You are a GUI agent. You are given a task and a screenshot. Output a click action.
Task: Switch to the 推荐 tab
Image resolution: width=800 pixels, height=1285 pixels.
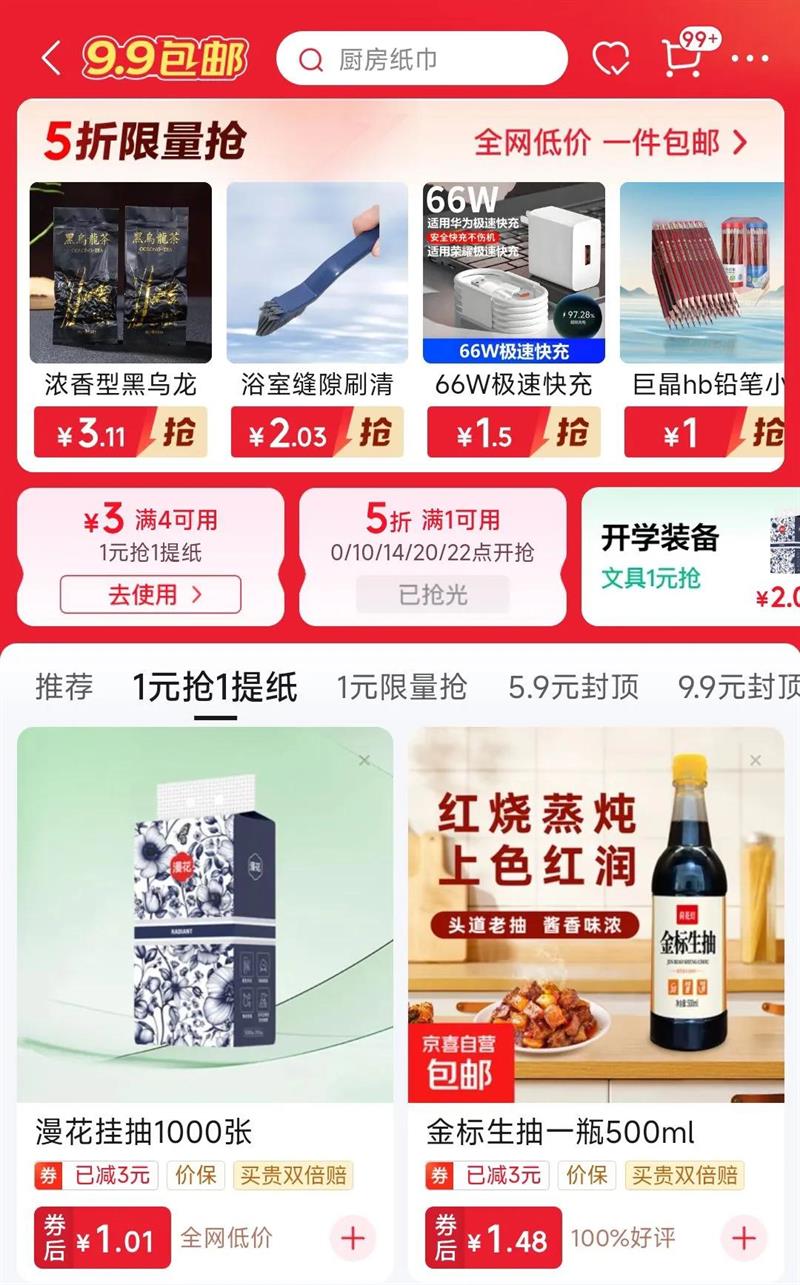point(64,687)
